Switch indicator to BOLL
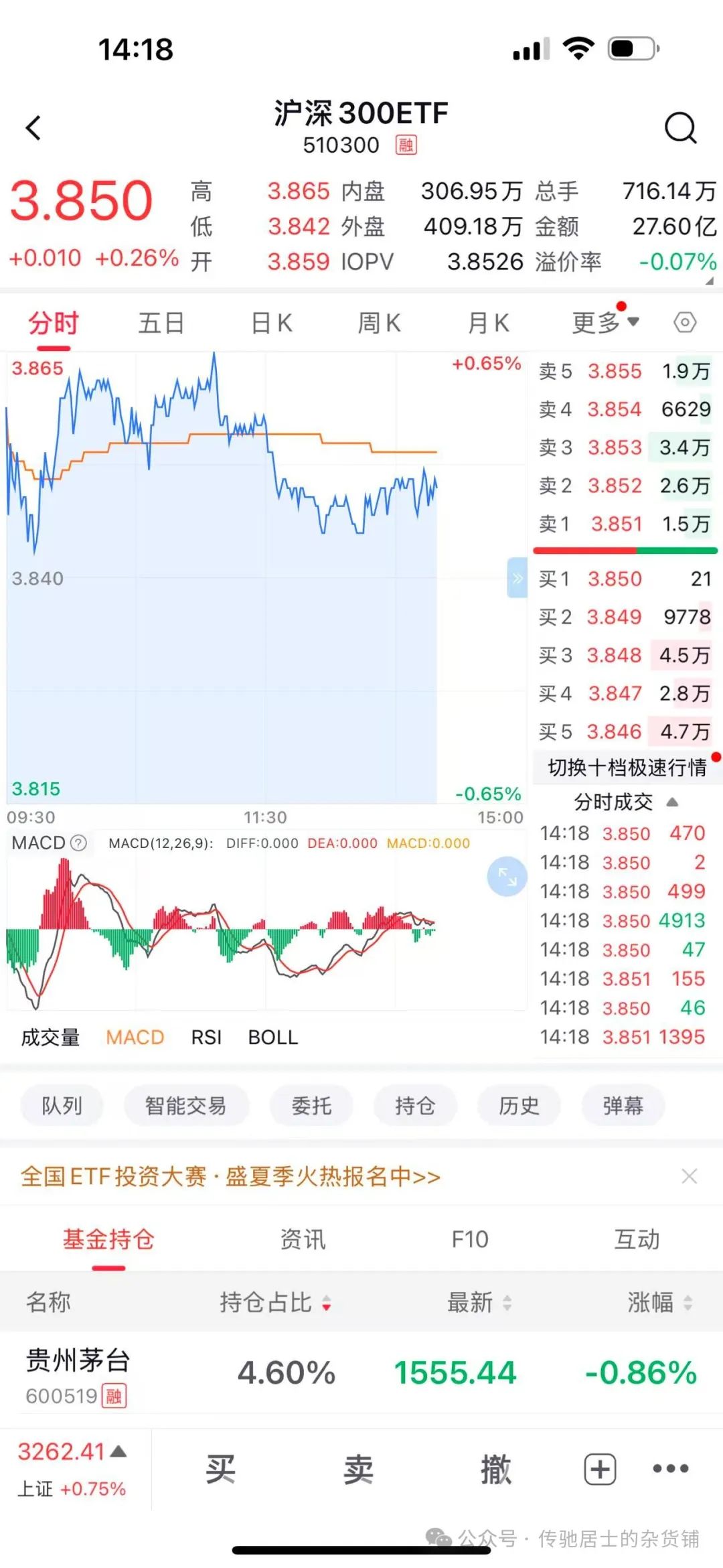Viewport: 723px width, 1568px height. (x=272, y=1037)
